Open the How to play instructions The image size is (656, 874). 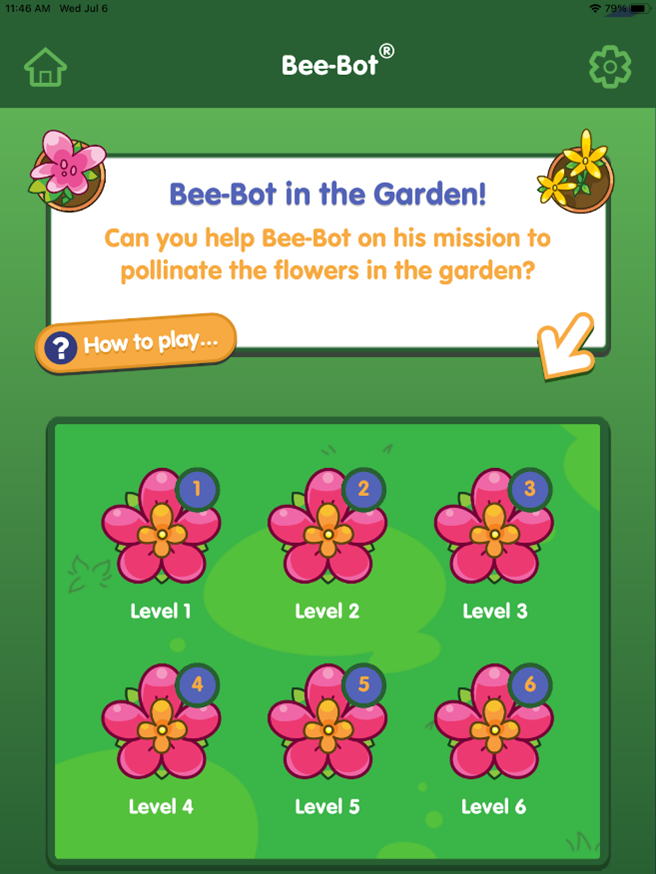point(136,346)
